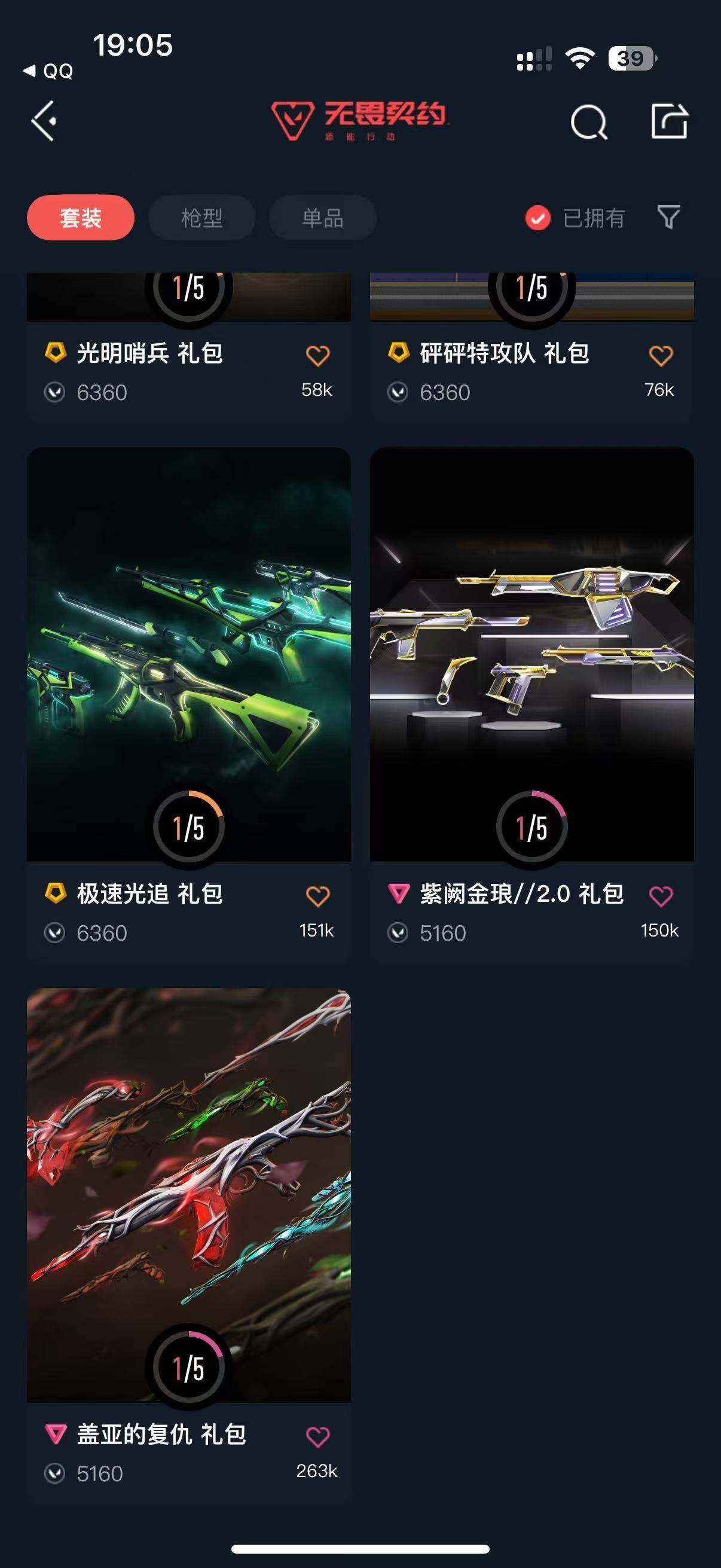Select the 套装 tab
This screenshot has width=721, height=1568.
tap(80, 218)
